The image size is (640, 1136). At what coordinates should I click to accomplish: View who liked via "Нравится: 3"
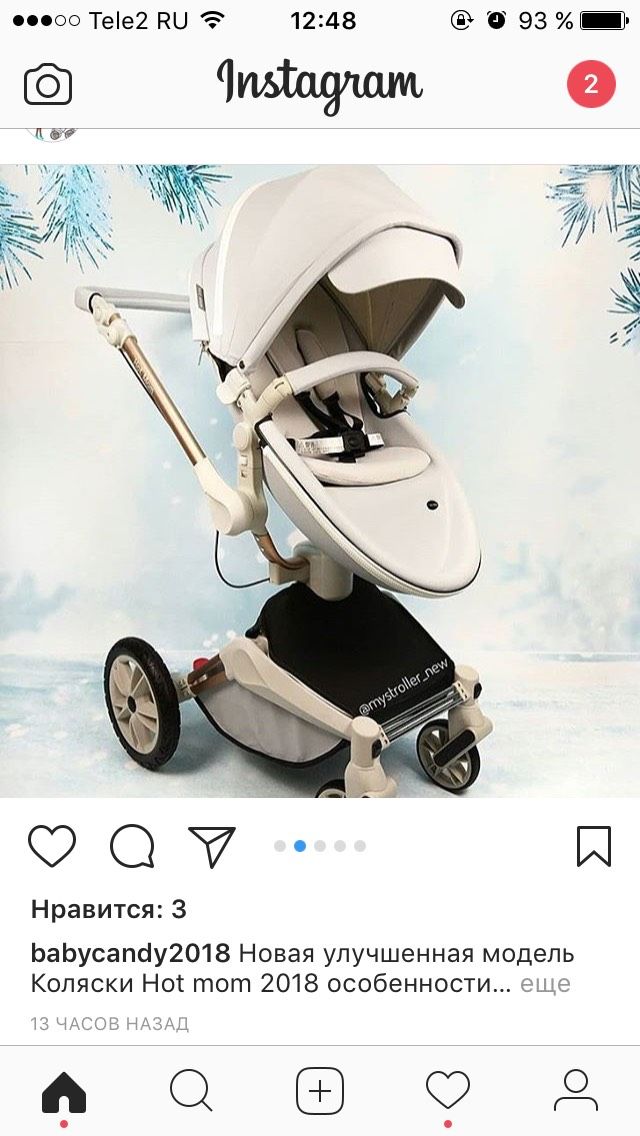(x=109, y=909)
